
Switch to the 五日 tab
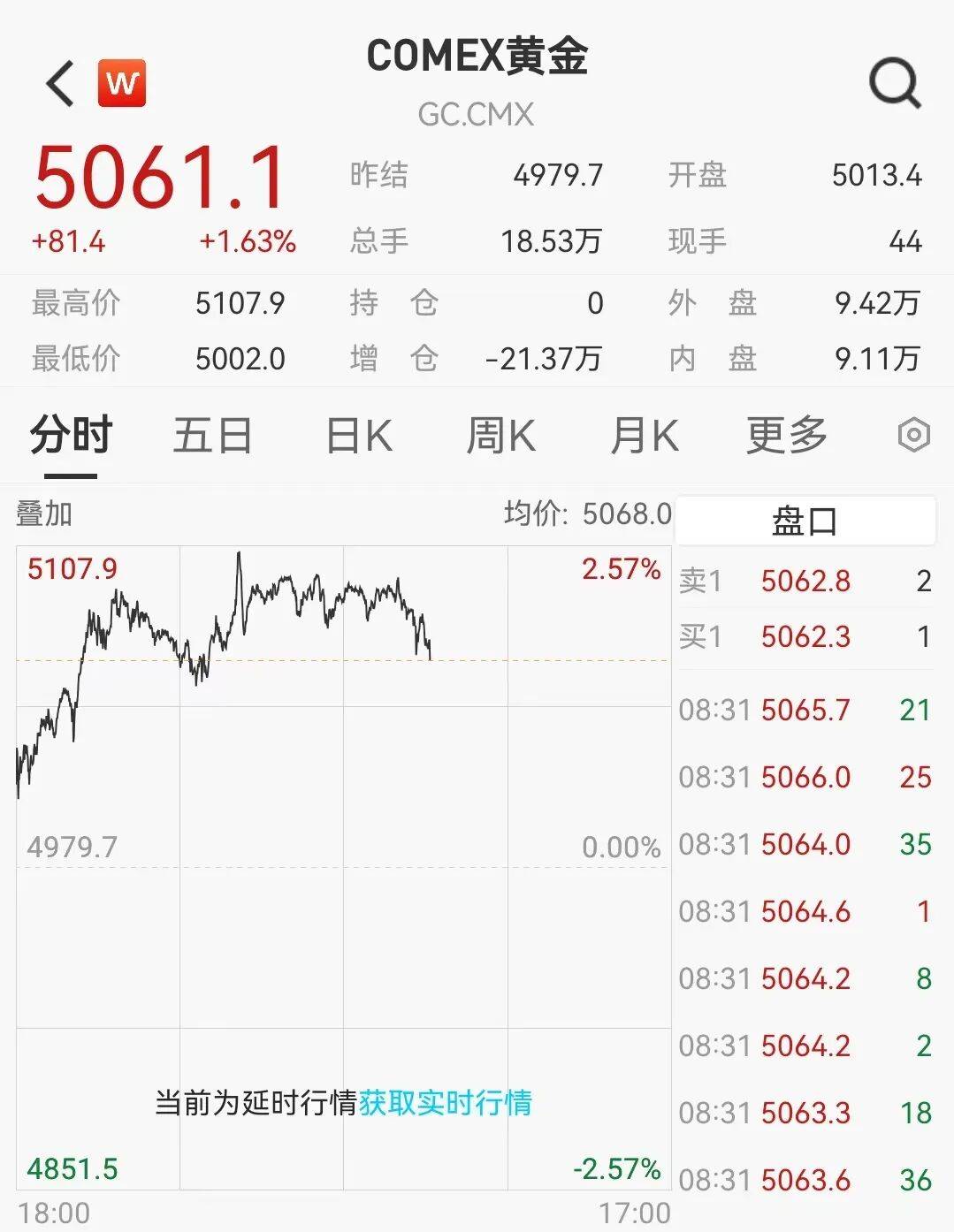click(x=212, y=436)
